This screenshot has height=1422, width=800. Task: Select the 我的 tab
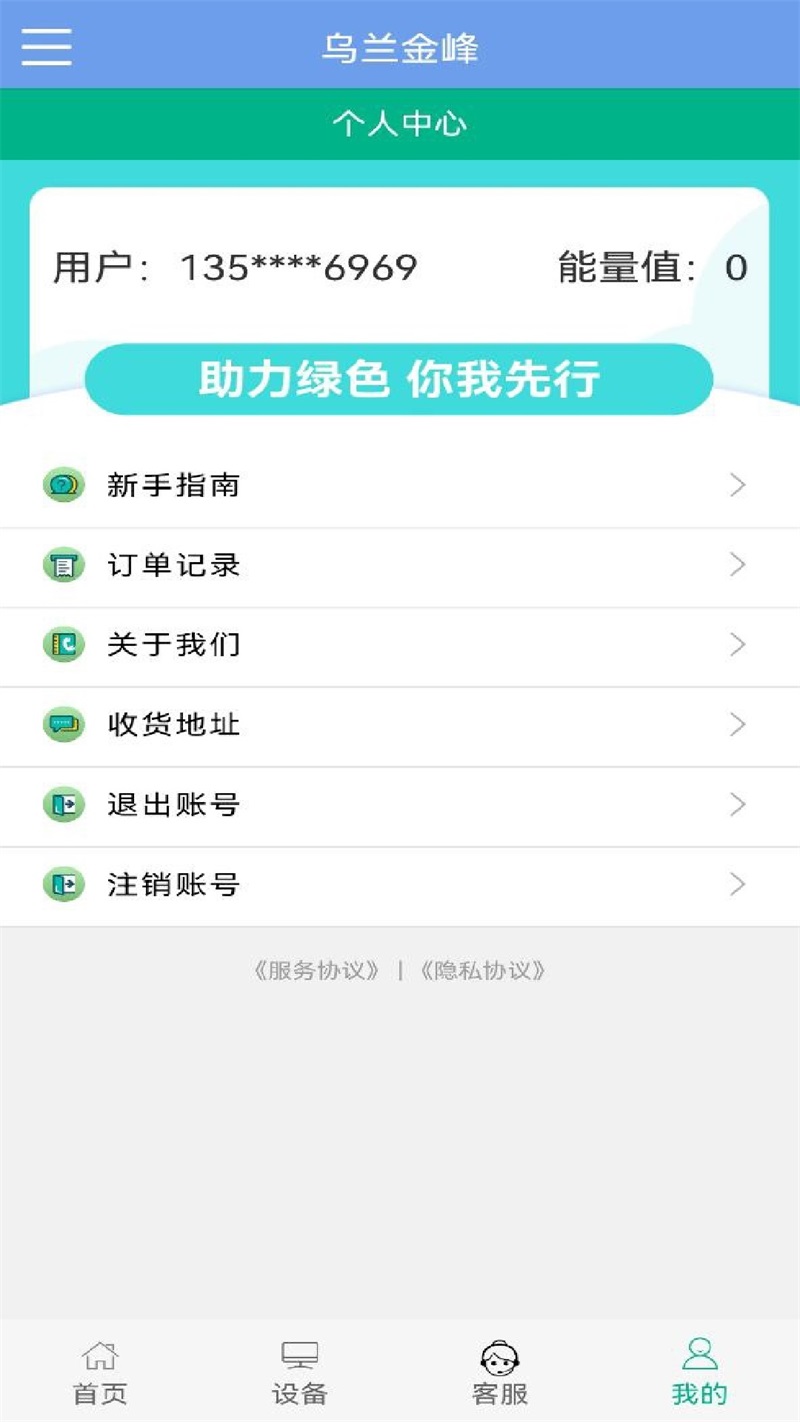click(x=699, y=1372)
